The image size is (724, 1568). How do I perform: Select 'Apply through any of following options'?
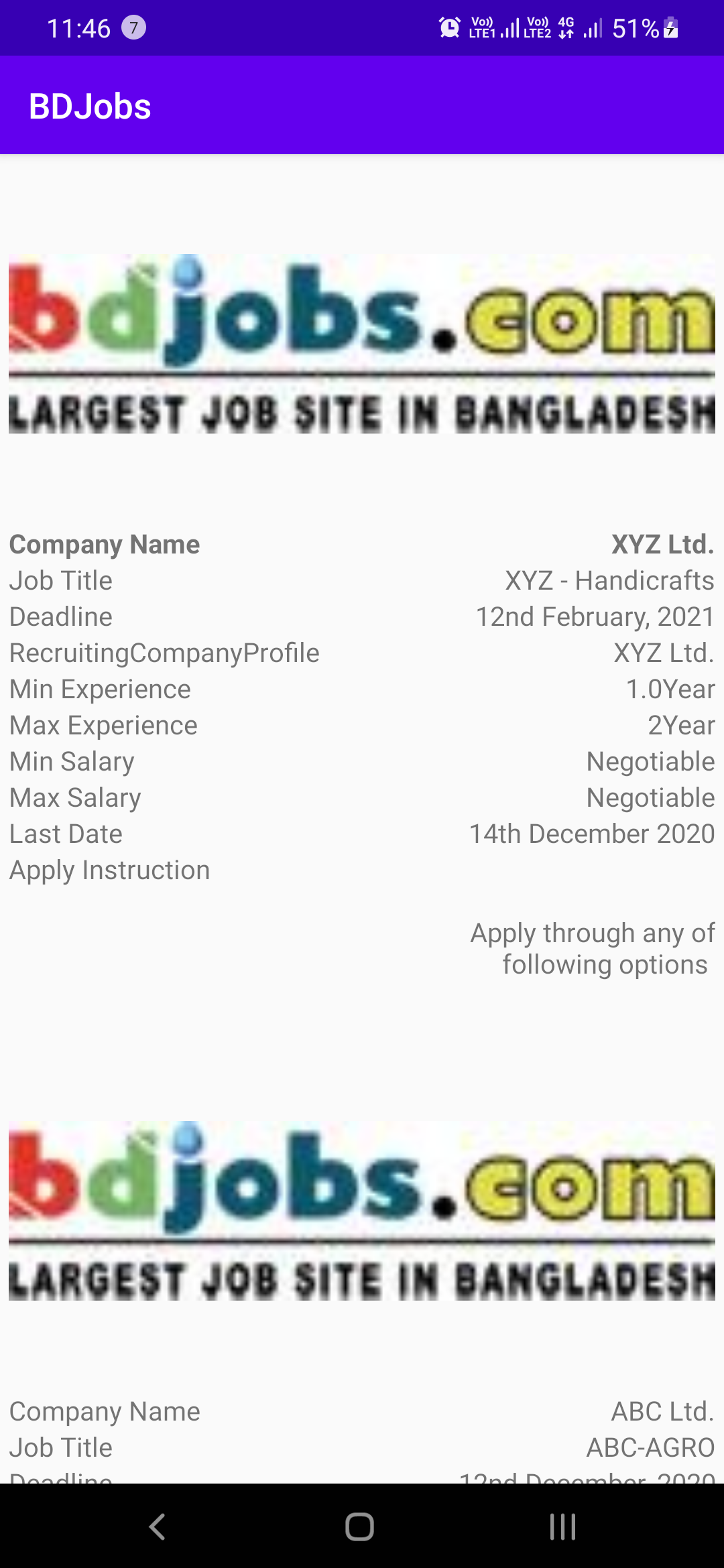click(593, 948)
